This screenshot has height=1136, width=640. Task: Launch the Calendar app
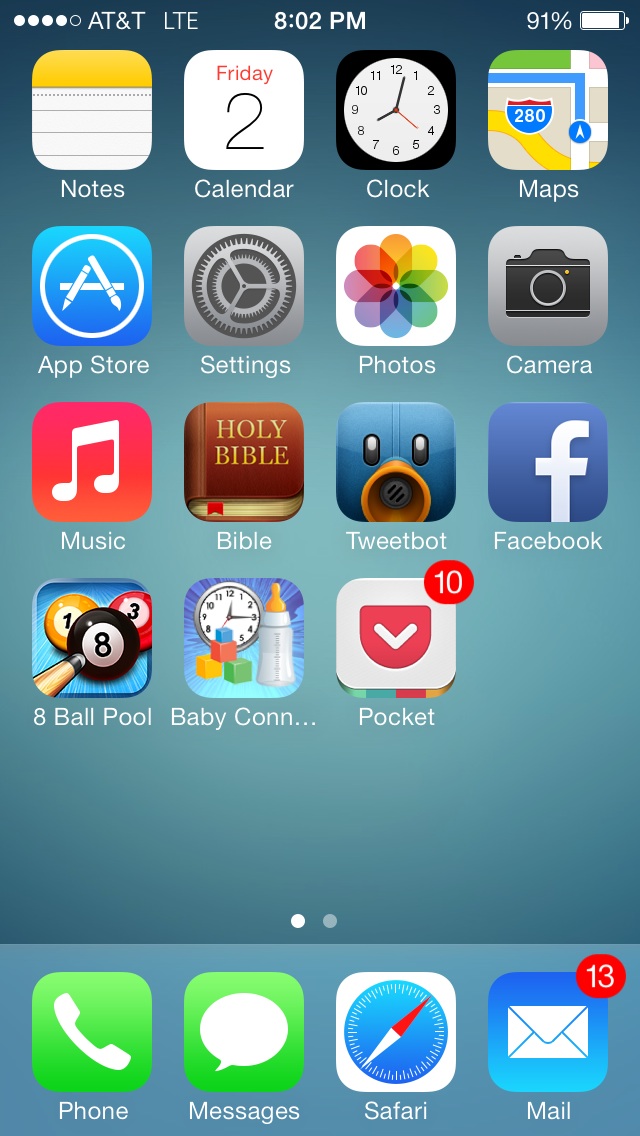[x=244, y=110]
